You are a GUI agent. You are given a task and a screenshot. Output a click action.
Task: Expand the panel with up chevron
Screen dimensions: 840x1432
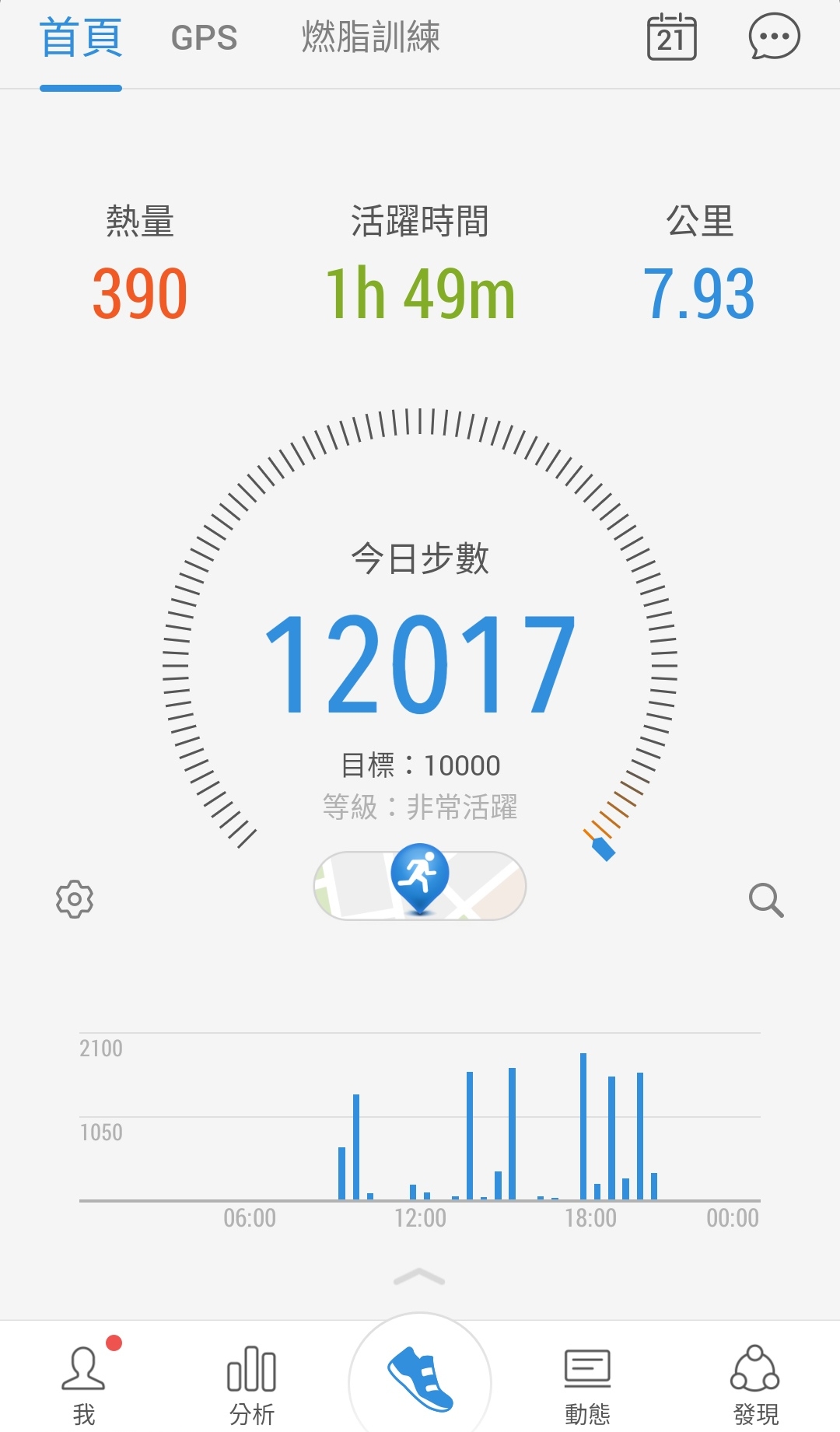pyautogui.click(x=419, y=1276)
